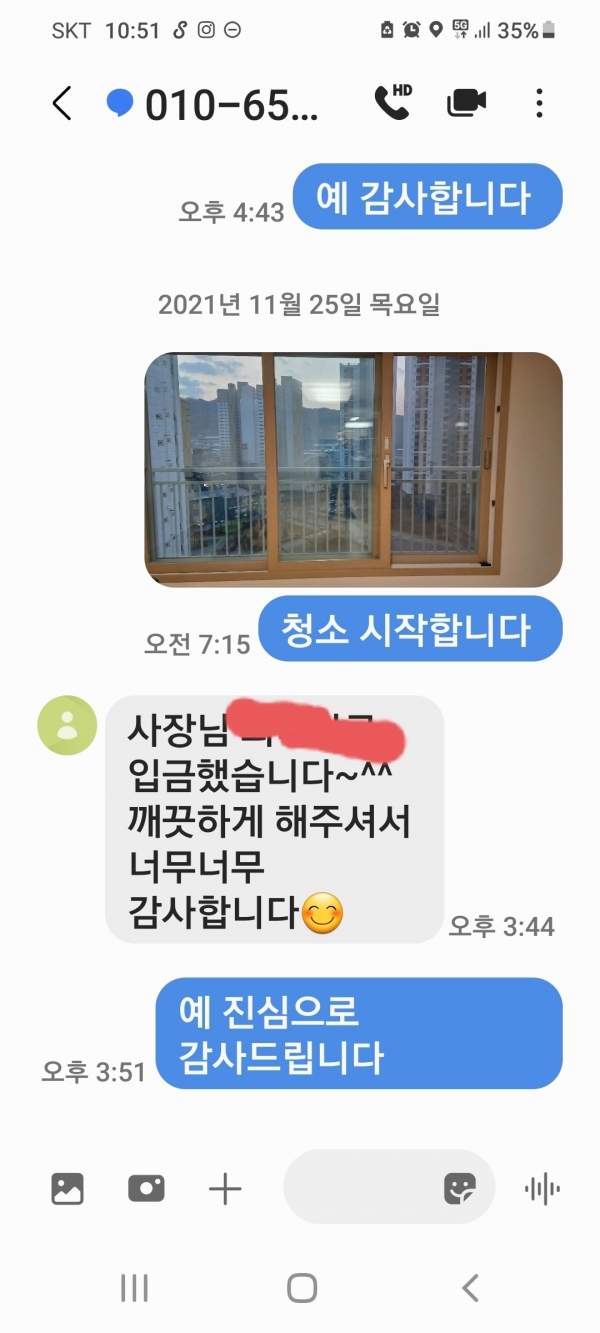Go to the home screen
Image resolution: width=600 pixels, height=1333 pixels.
coord(301,1288)
